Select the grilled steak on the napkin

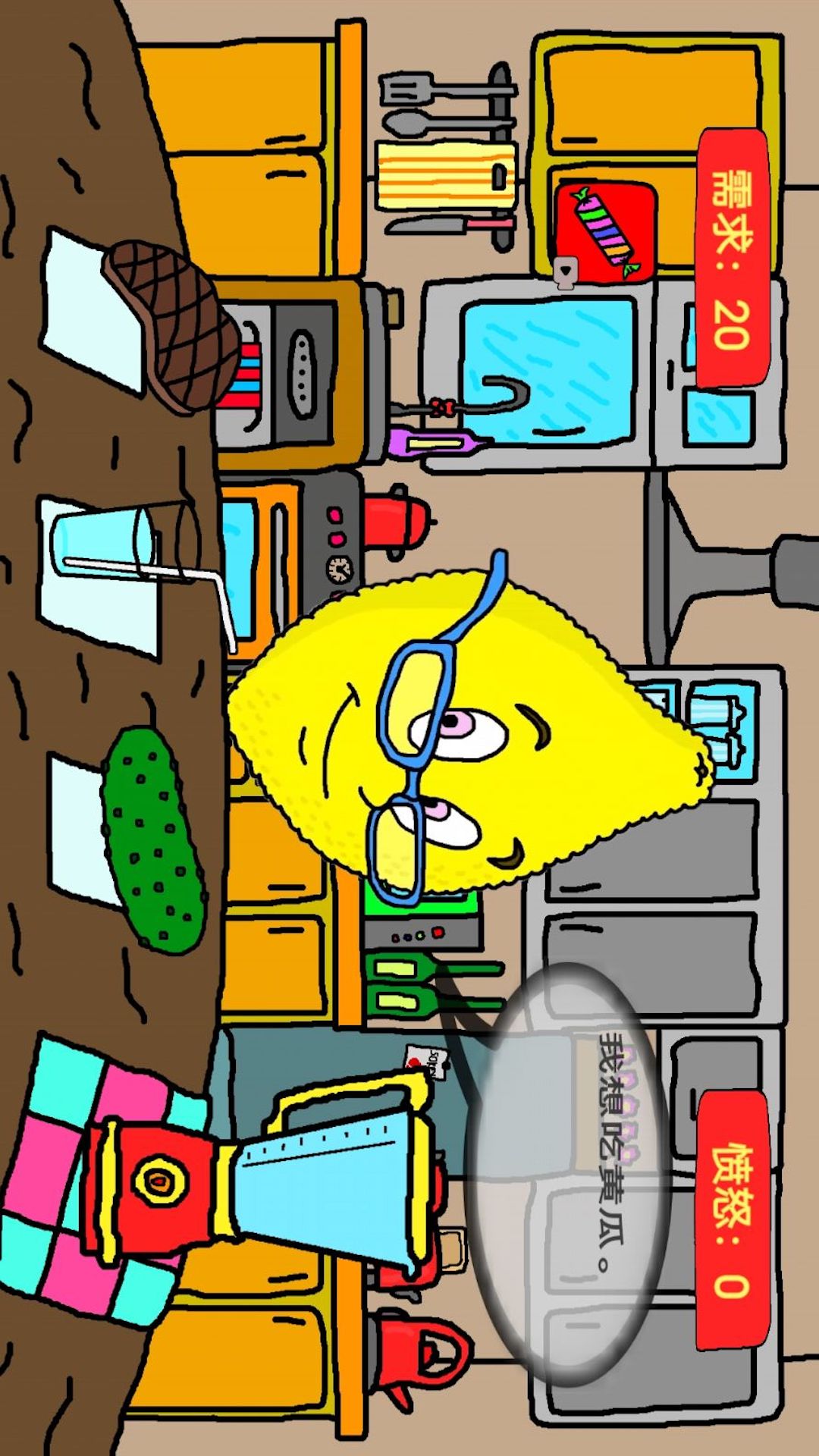(173, 326)
